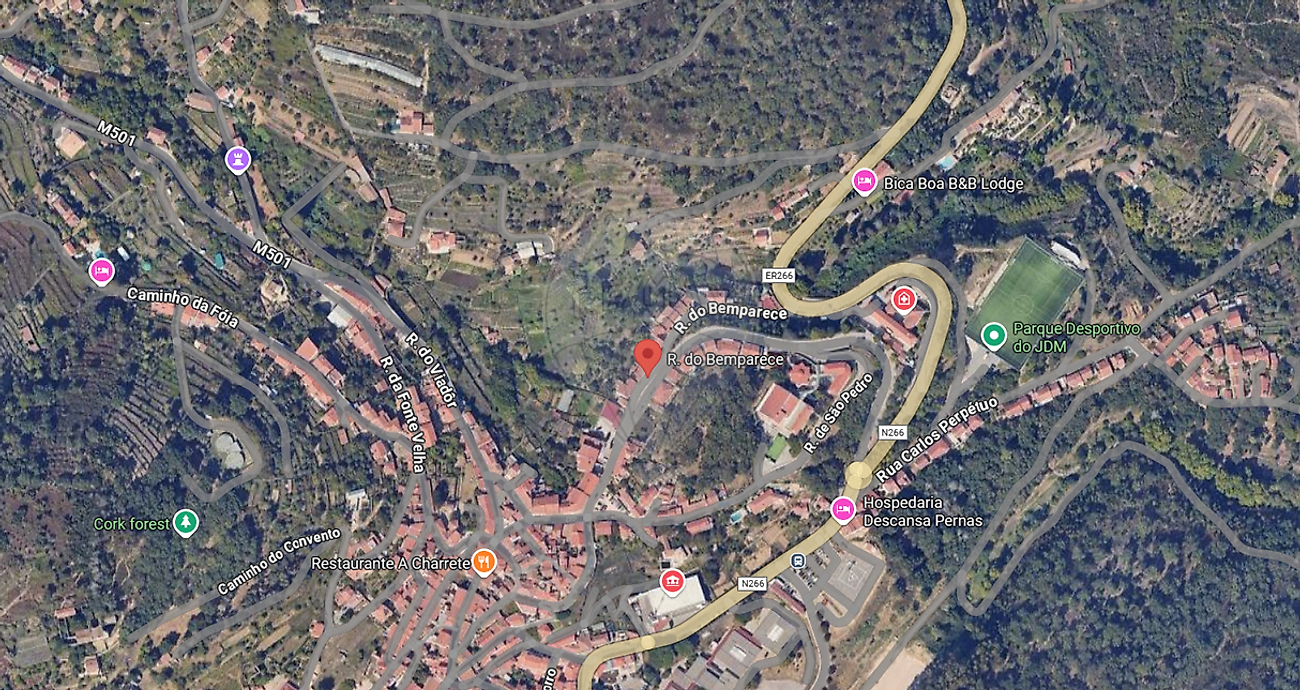Open the Bica Boa B&B Lodge hotel pin
The width and height of the screenshot is (1300, 690).
click(864, 181)
